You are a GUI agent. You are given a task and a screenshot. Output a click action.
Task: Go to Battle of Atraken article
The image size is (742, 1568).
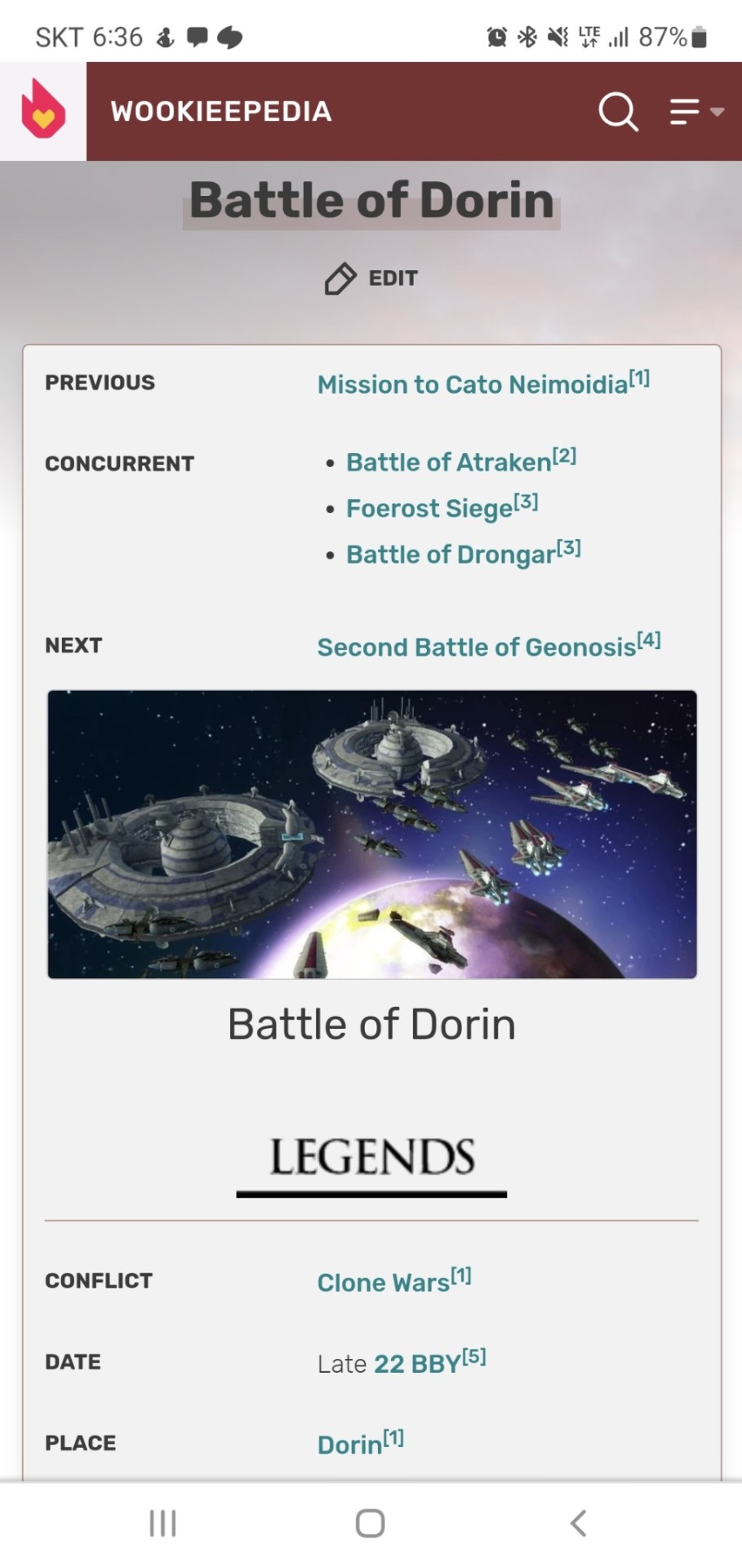(448, 462)
